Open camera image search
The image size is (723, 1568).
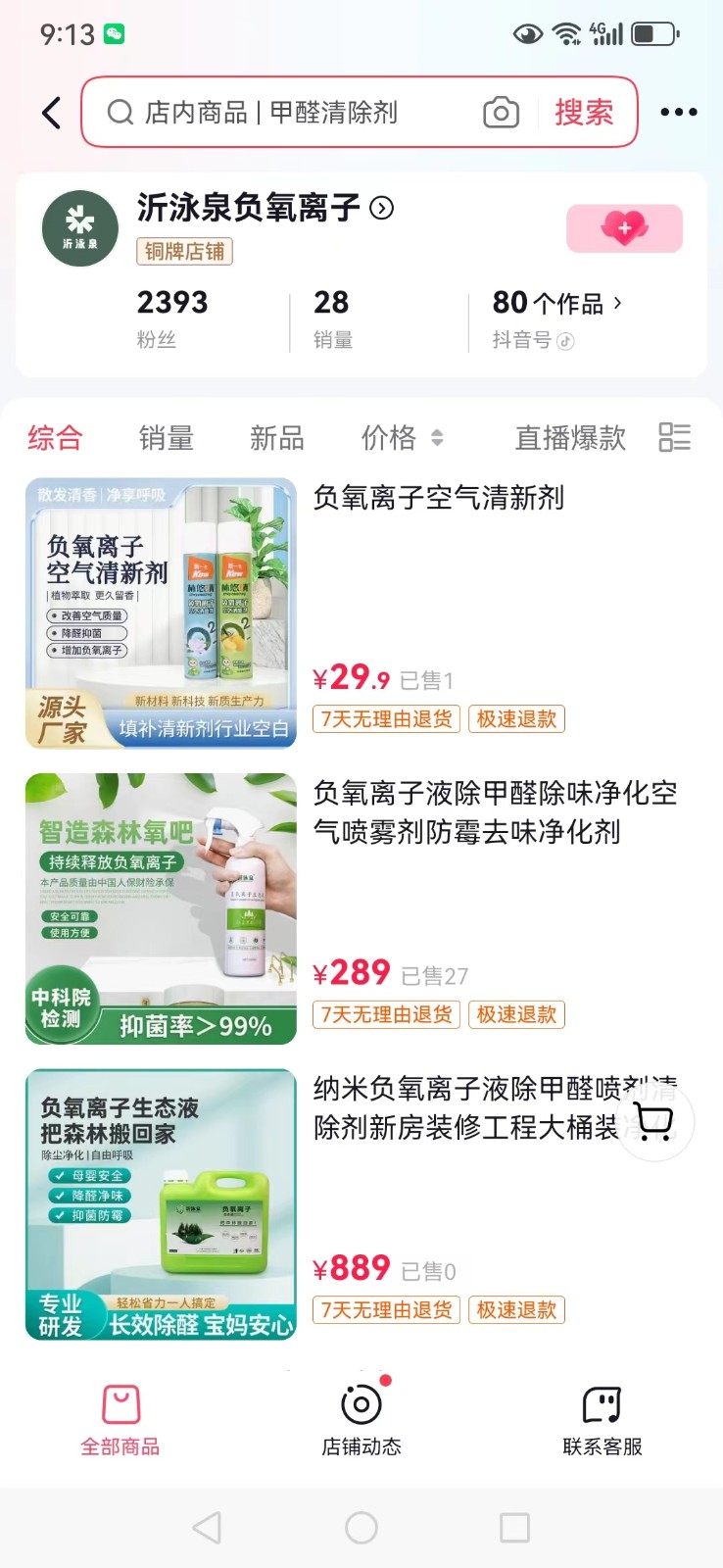point(501,113)
